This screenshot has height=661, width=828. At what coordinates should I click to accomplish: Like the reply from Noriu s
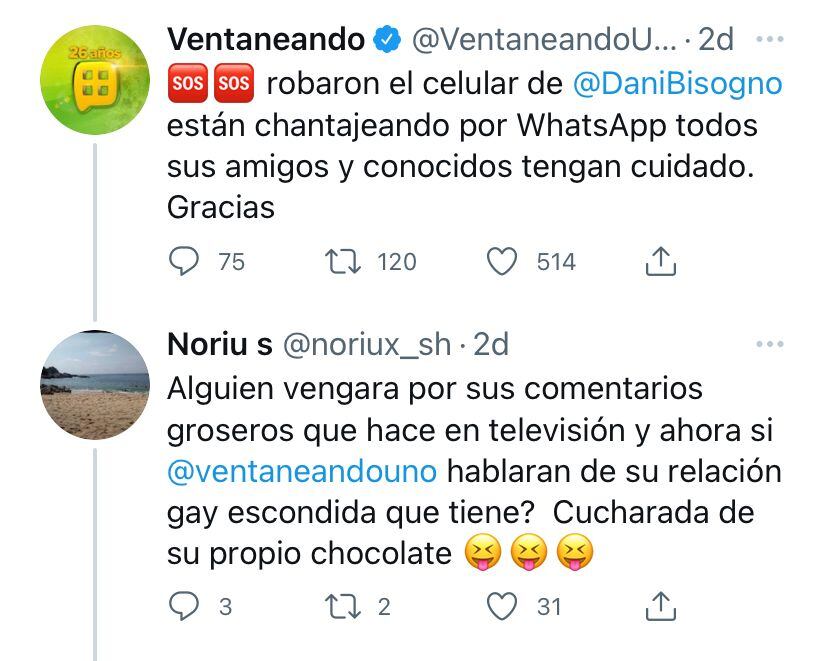(502, 606)
